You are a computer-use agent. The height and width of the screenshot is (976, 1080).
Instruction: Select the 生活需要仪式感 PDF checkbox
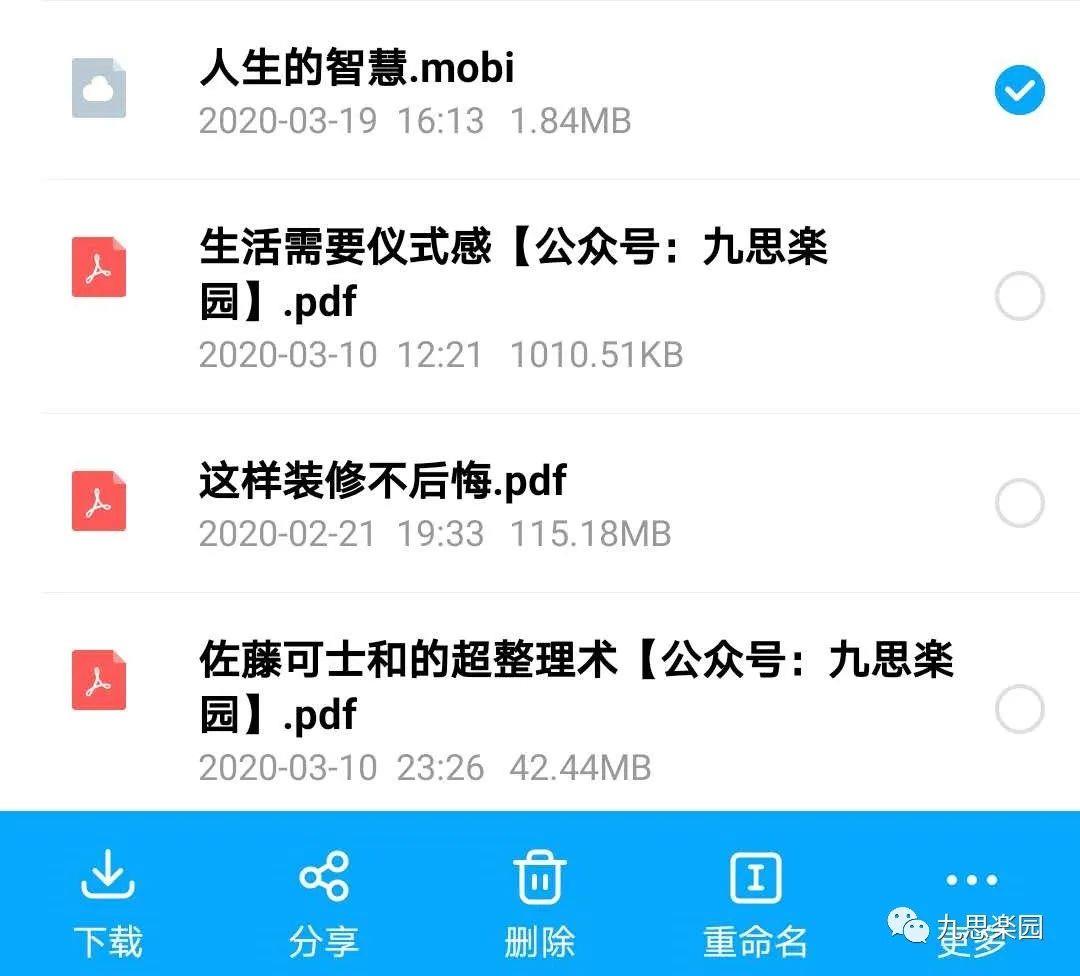coord(1019,297)
